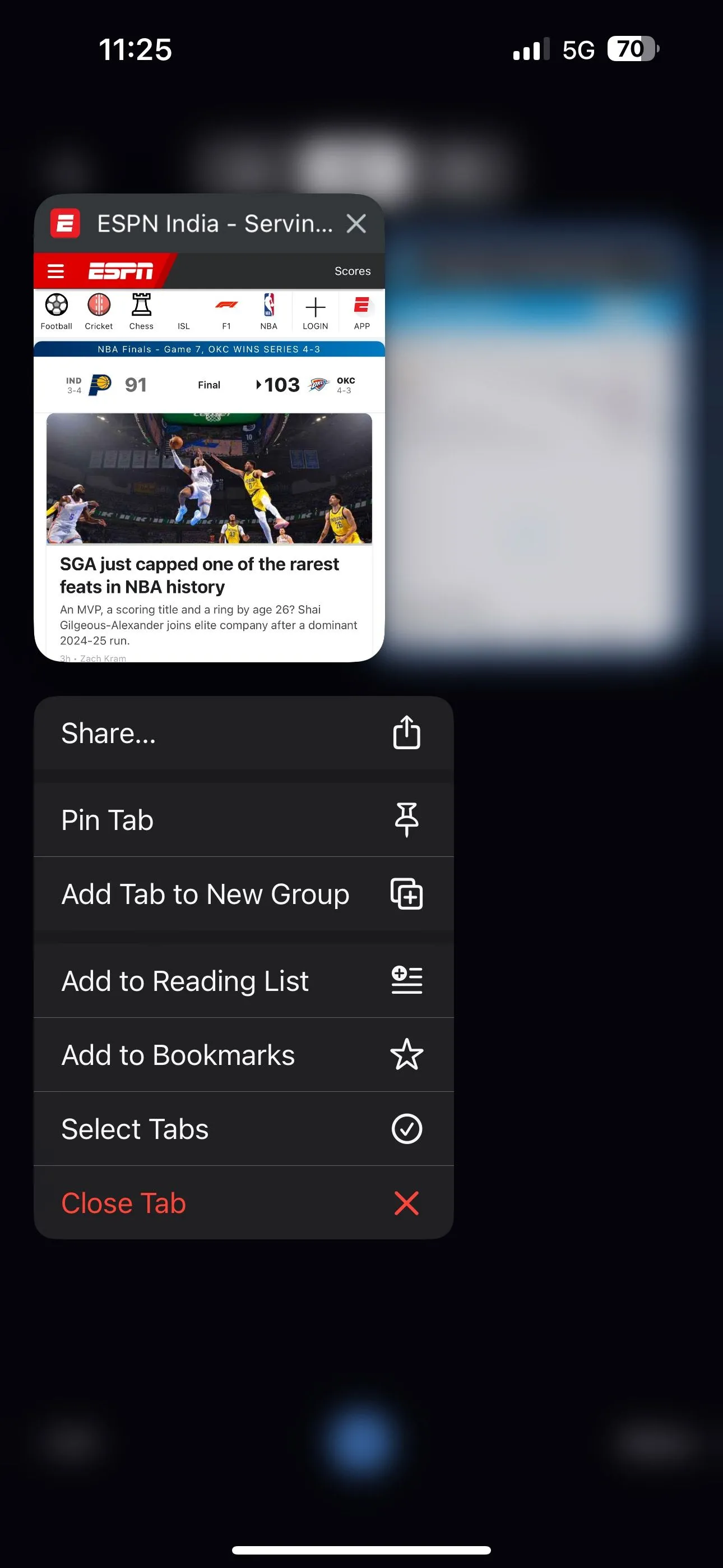Screen dimensions: 723x1568
Task: Choose Add Tab to New Group
Action: (243, 894)
